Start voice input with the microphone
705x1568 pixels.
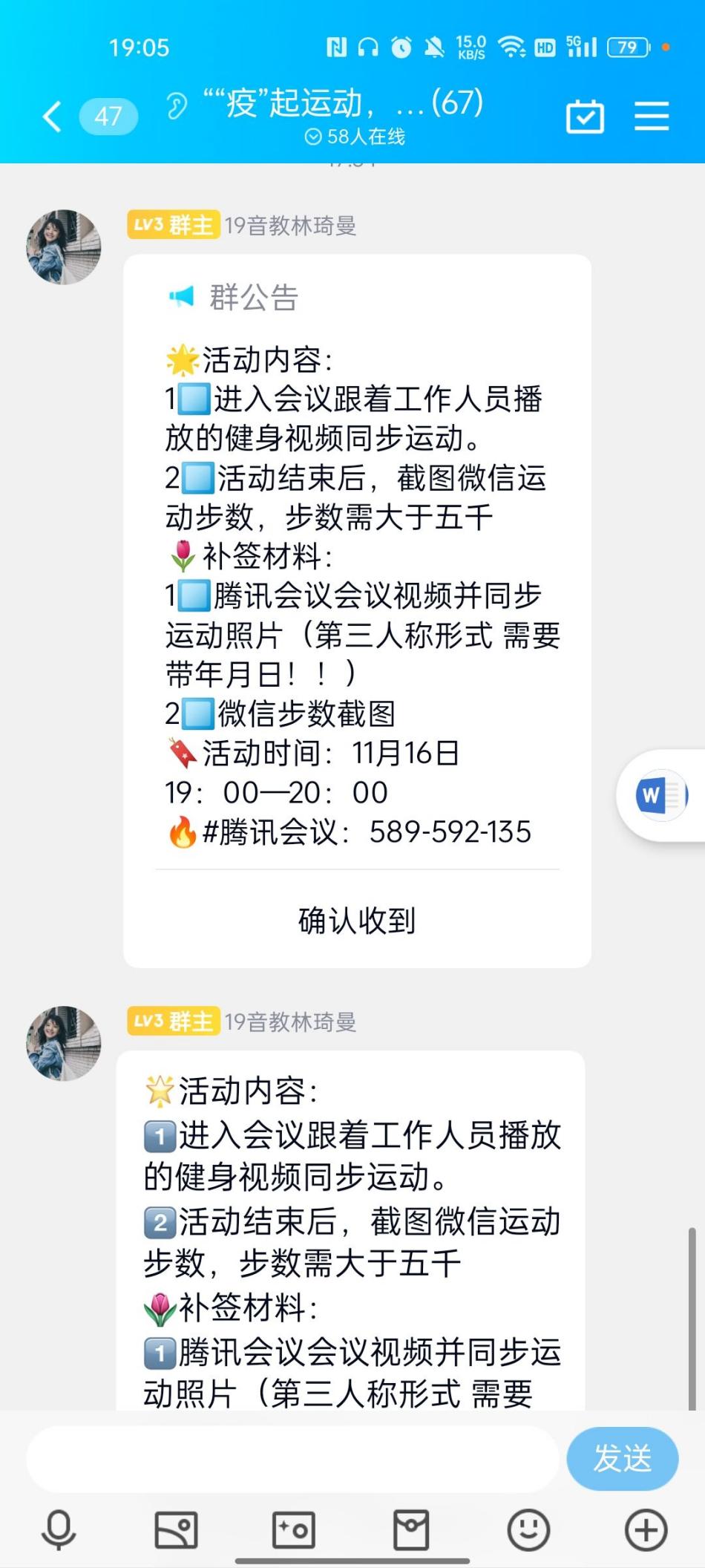tap(59, 1530)
